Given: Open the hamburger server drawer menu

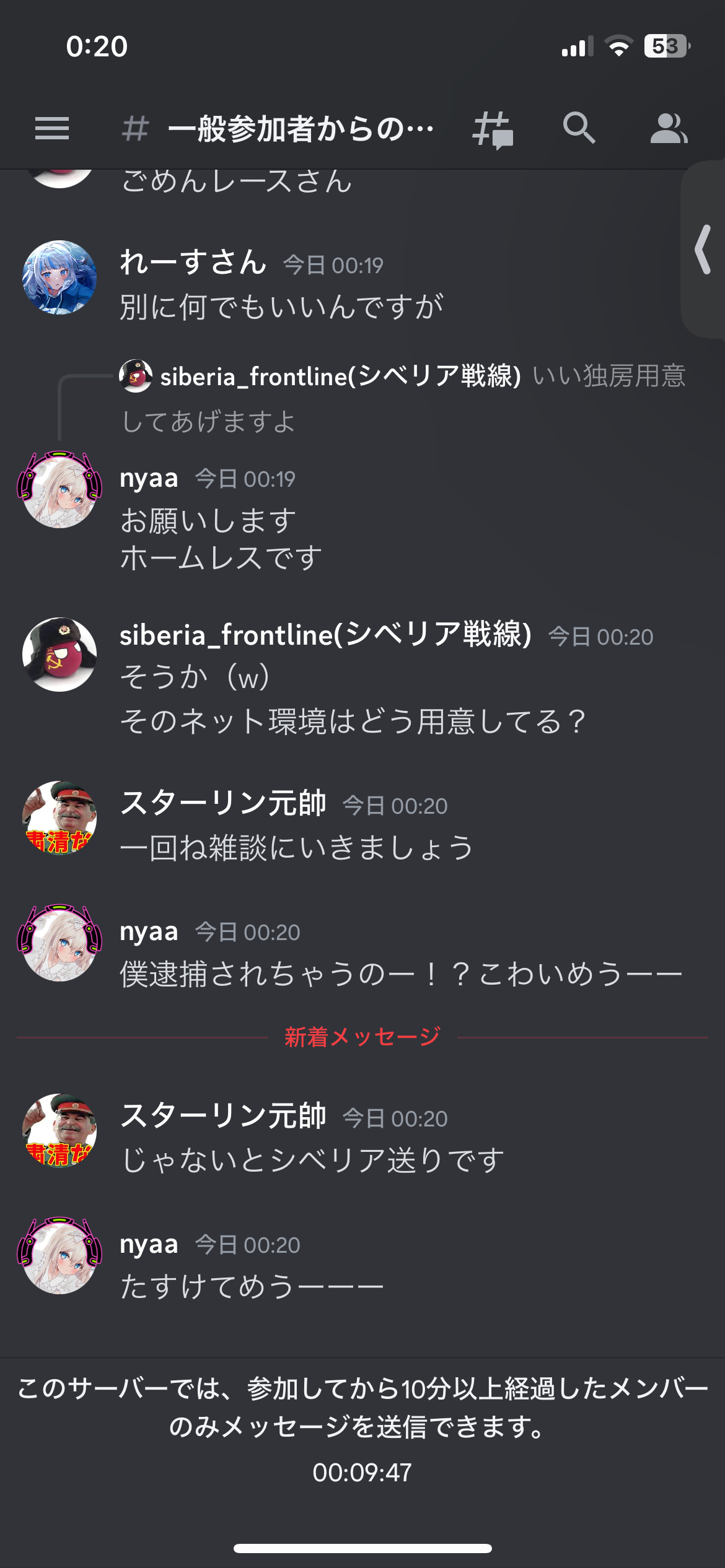Looking at the screenshot, I should click(x=52, y=129).
